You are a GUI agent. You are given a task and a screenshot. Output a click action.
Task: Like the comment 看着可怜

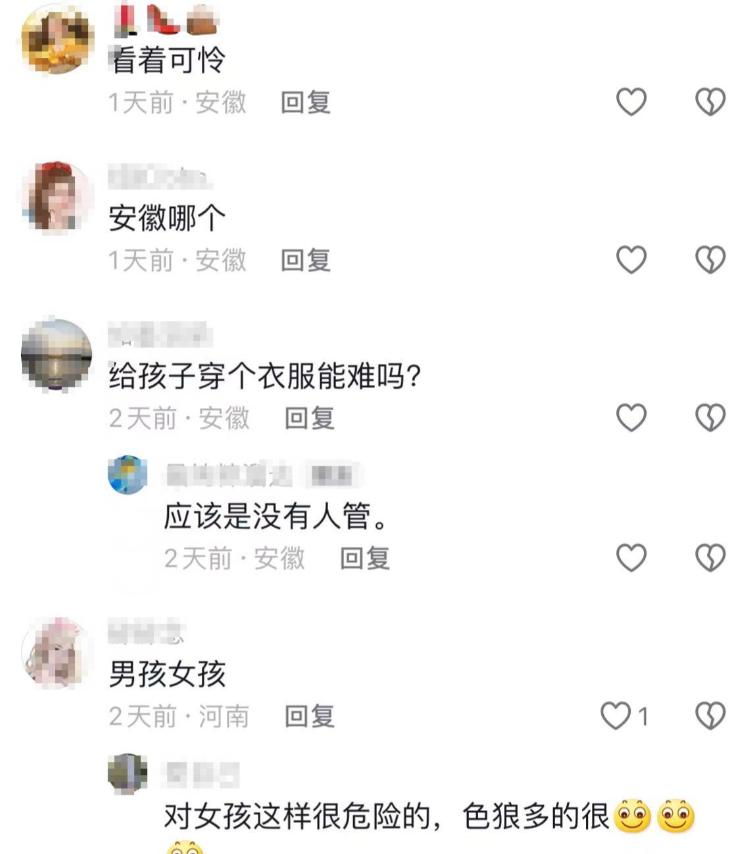[631, 102]
